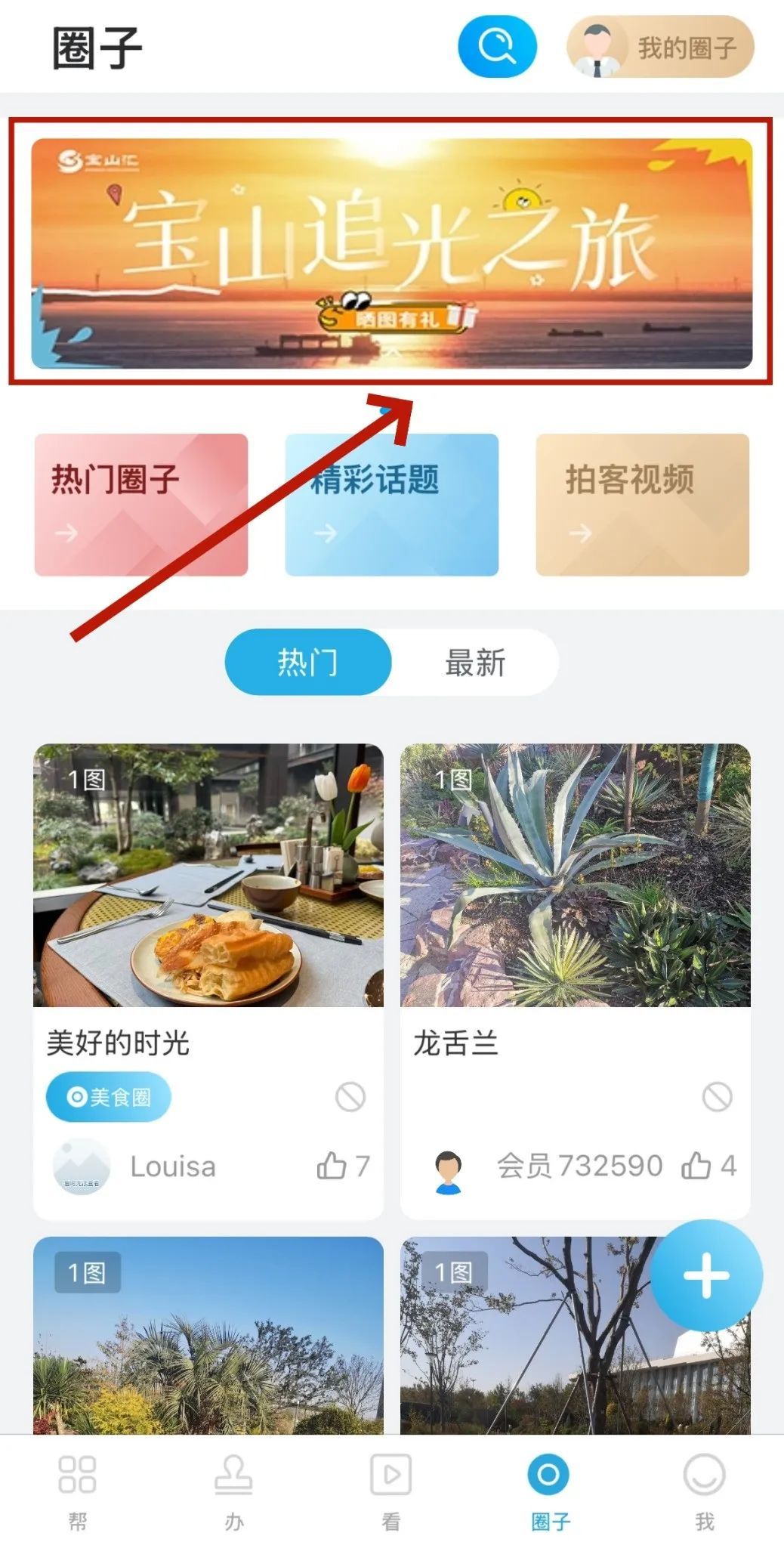Like Louisa's post 美好的时光
Image resolution: width=784 pixels, height=1545 pixels.
click(332, 1166)
